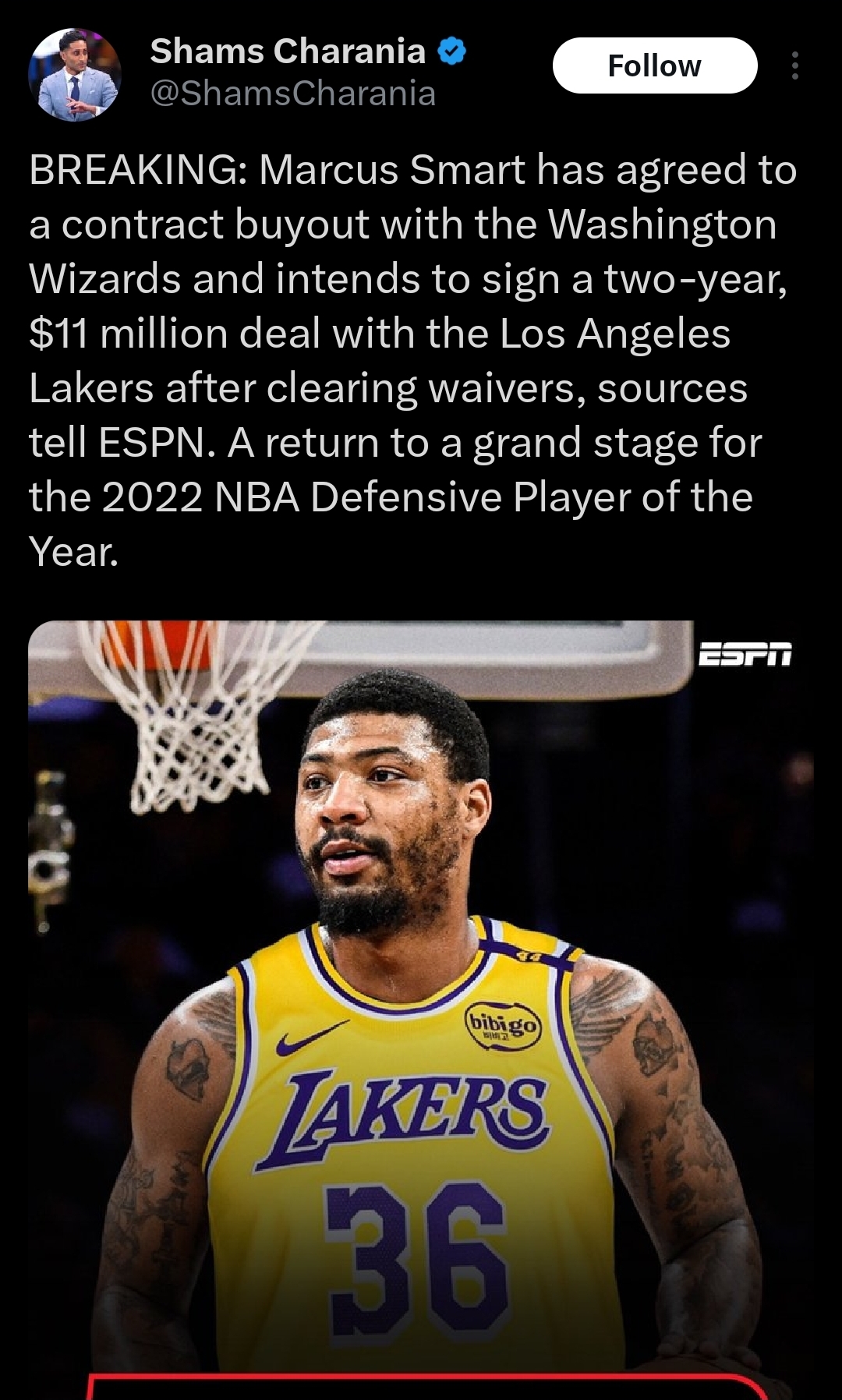The width and height of the screenshot is (842, 1400).
Task: Open the tweet's three-dot overflow menu
Action: click(x=794, y=66)
